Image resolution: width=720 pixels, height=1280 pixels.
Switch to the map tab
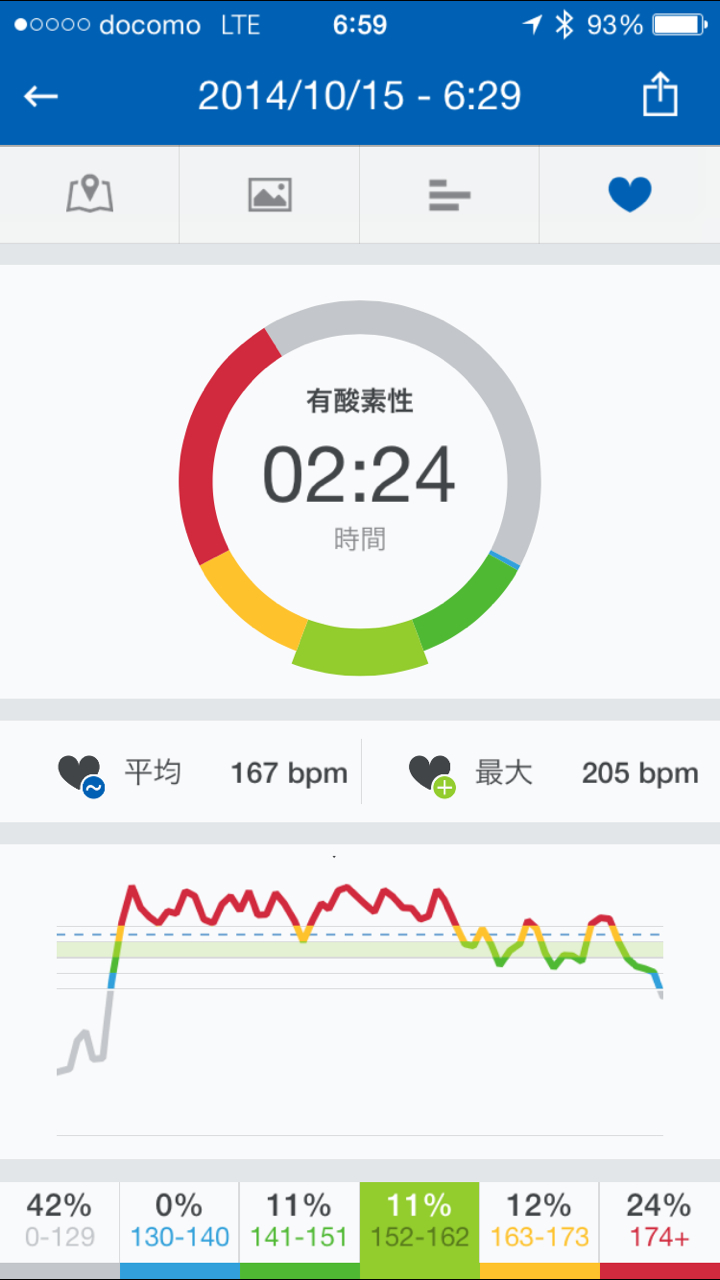click(x=90, y=194)
